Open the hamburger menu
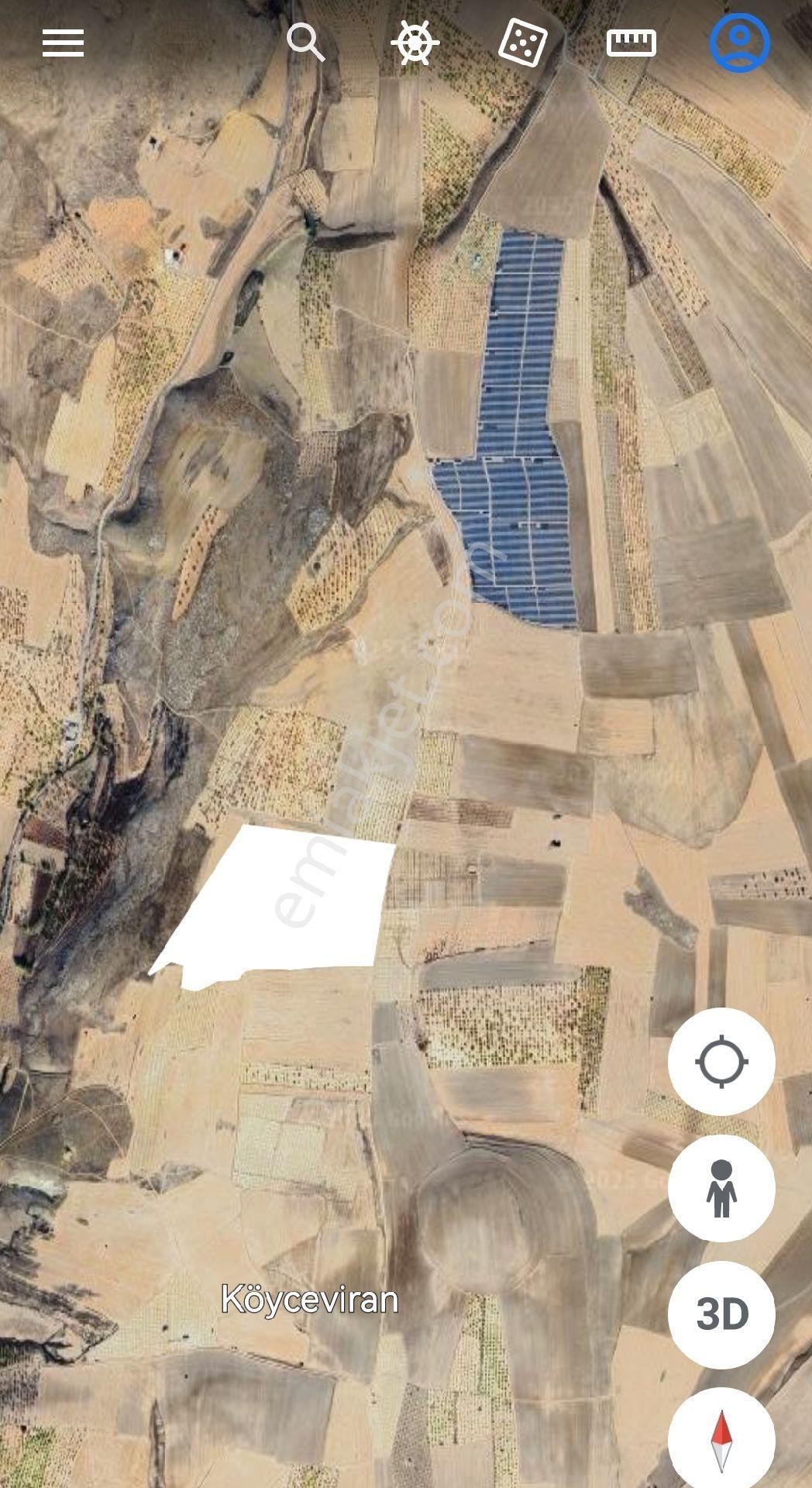This screenshot has height=1488, width=812. pyautogui.click(x=63, y=43)
